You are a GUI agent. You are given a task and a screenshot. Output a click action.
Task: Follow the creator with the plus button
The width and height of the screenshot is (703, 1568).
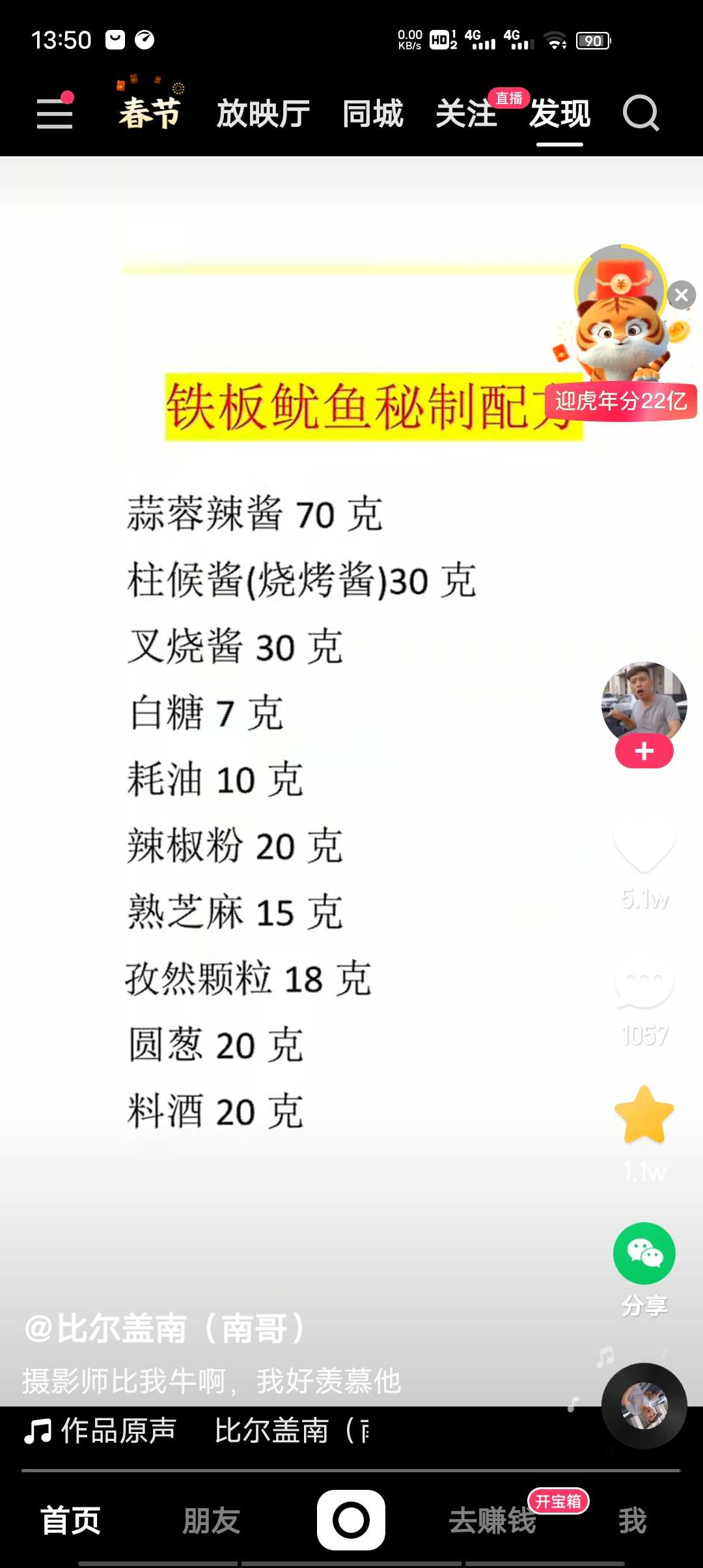tap(644, 751)
